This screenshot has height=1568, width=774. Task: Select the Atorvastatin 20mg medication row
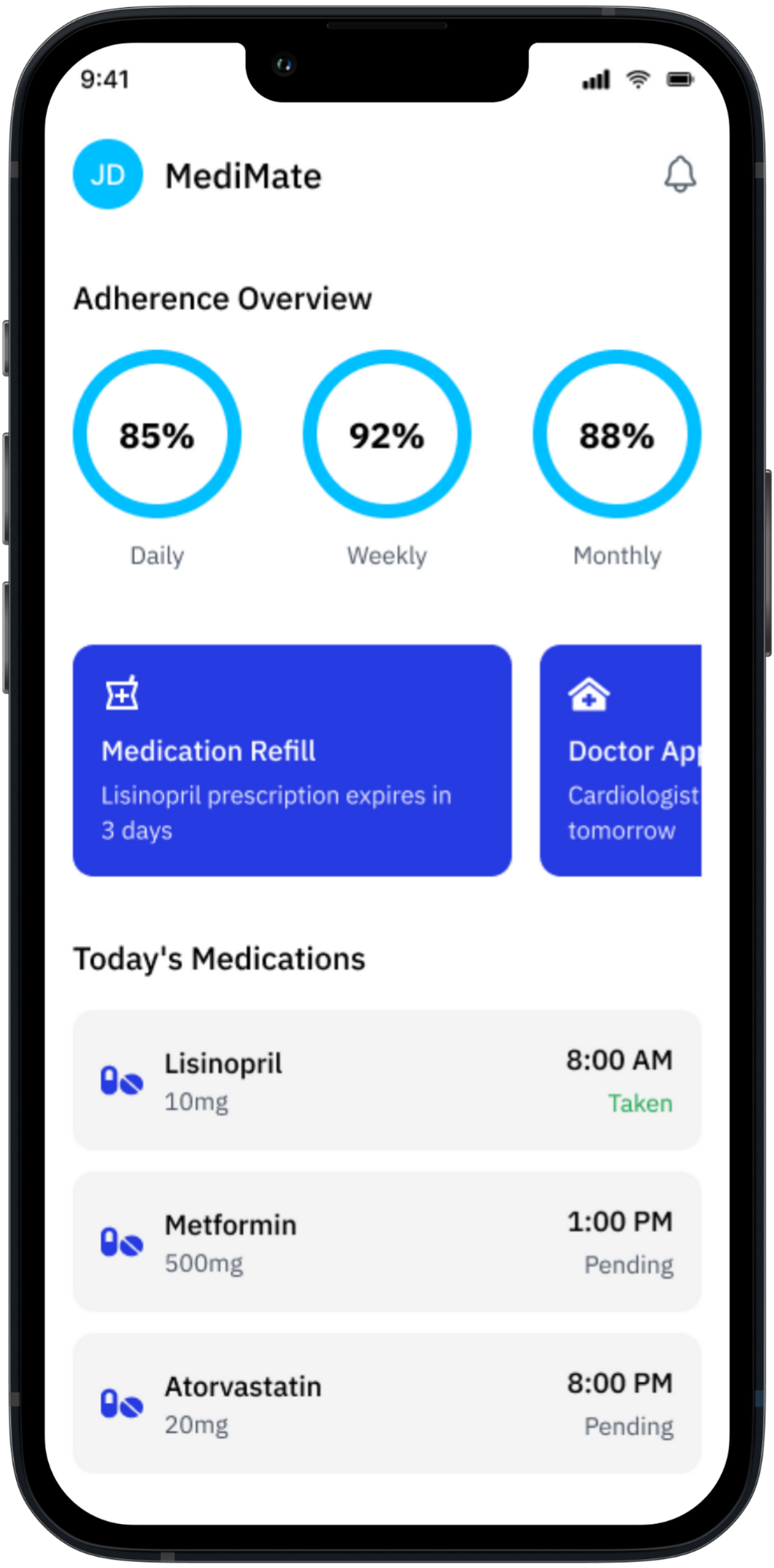pyautogui.click(x=387, y=1404)
